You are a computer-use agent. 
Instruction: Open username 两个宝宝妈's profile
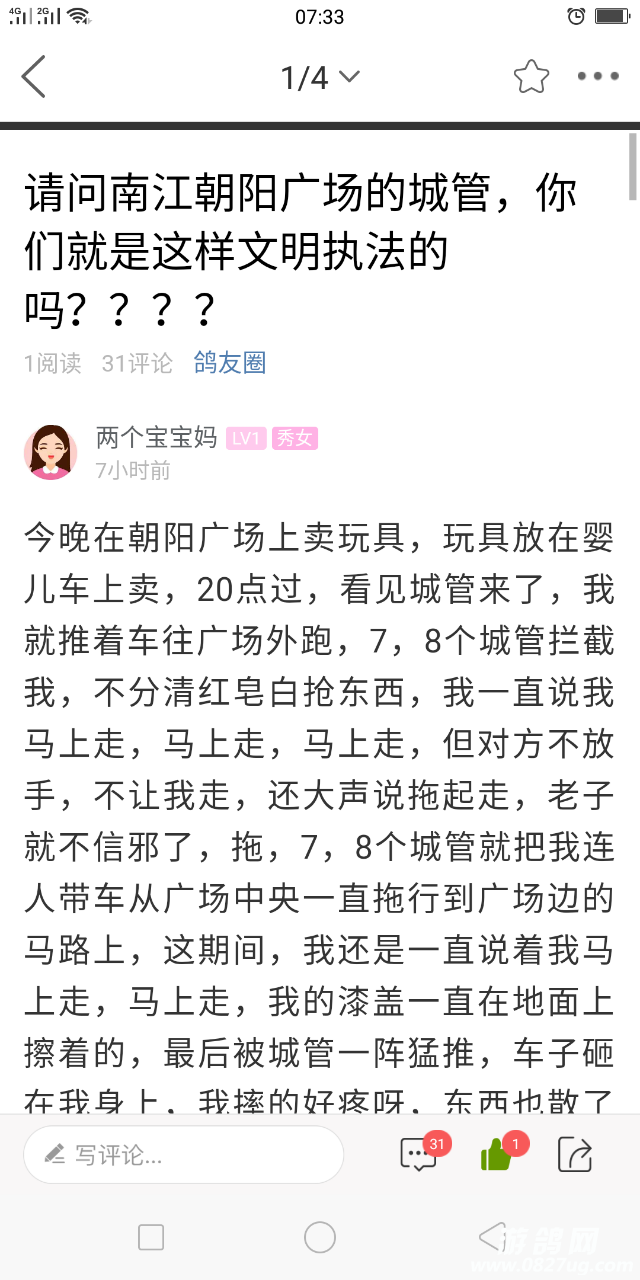[156, 438]
